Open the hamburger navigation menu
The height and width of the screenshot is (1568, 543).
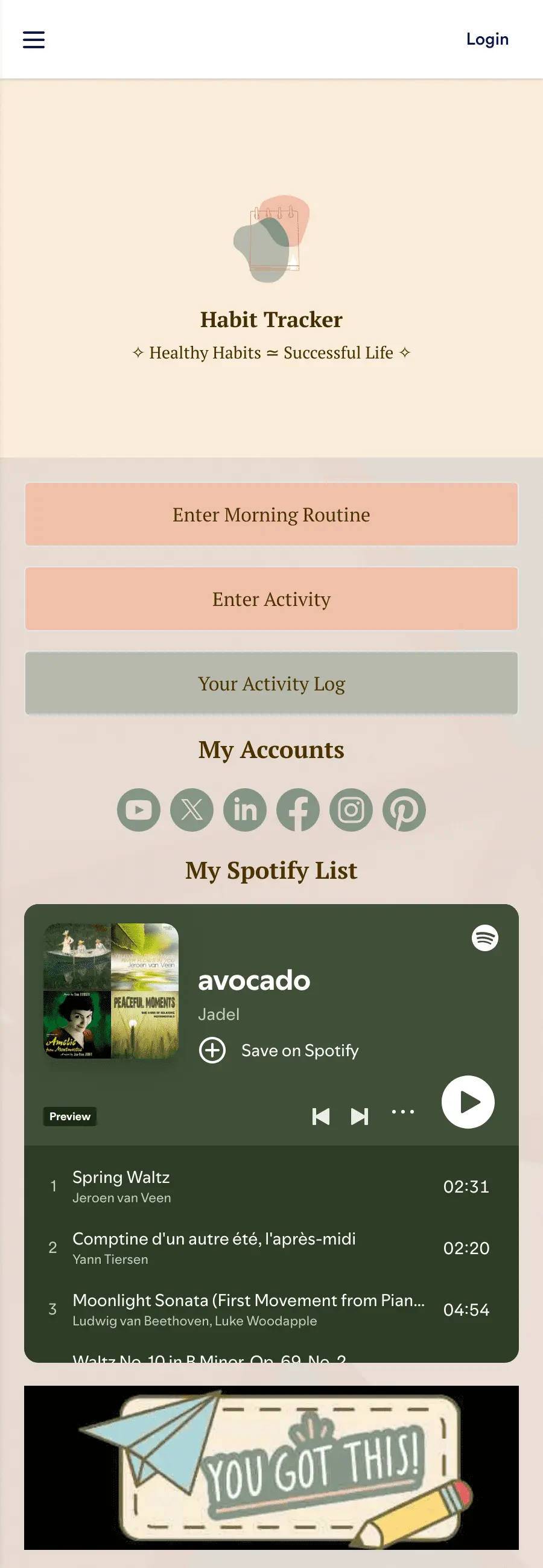point(34,40)
